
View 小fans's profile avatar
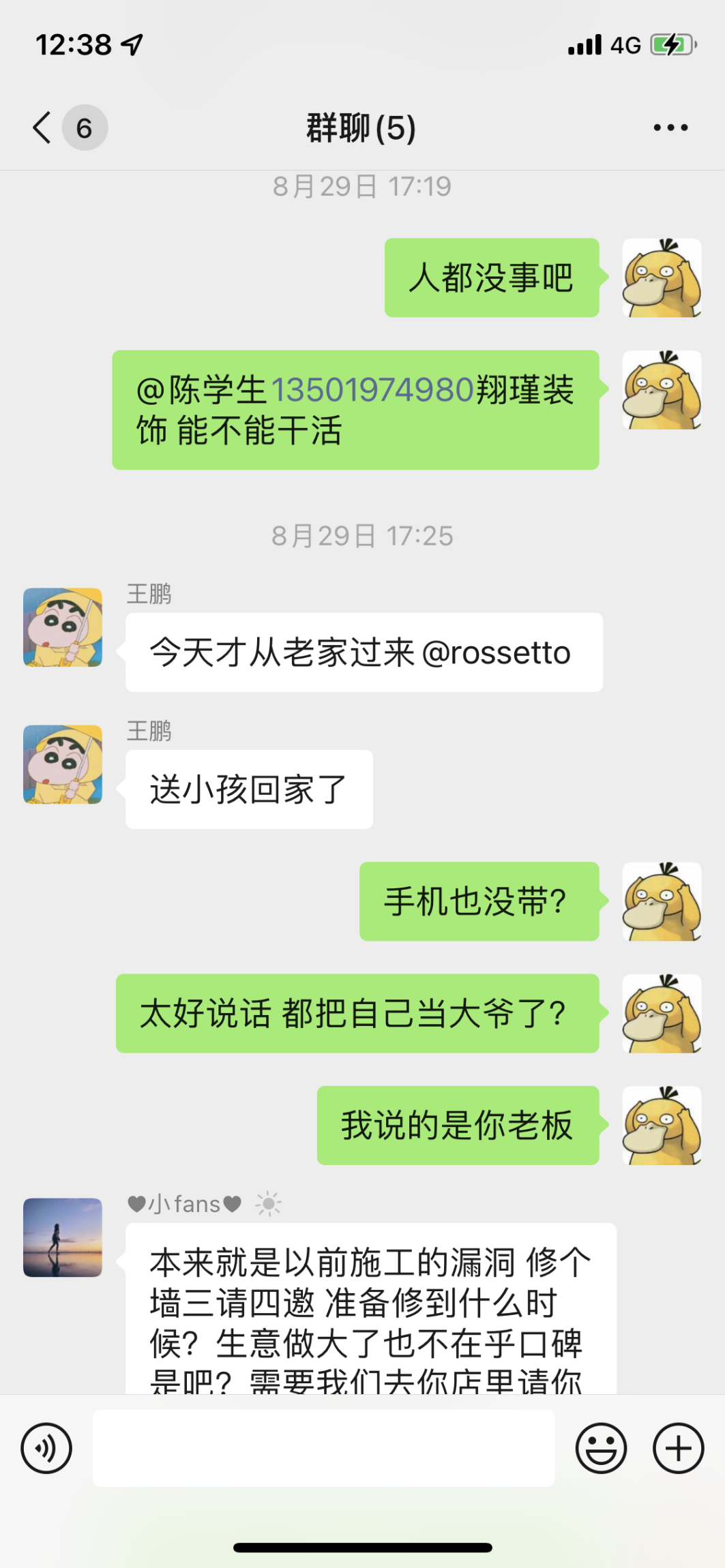(63, 1237)
